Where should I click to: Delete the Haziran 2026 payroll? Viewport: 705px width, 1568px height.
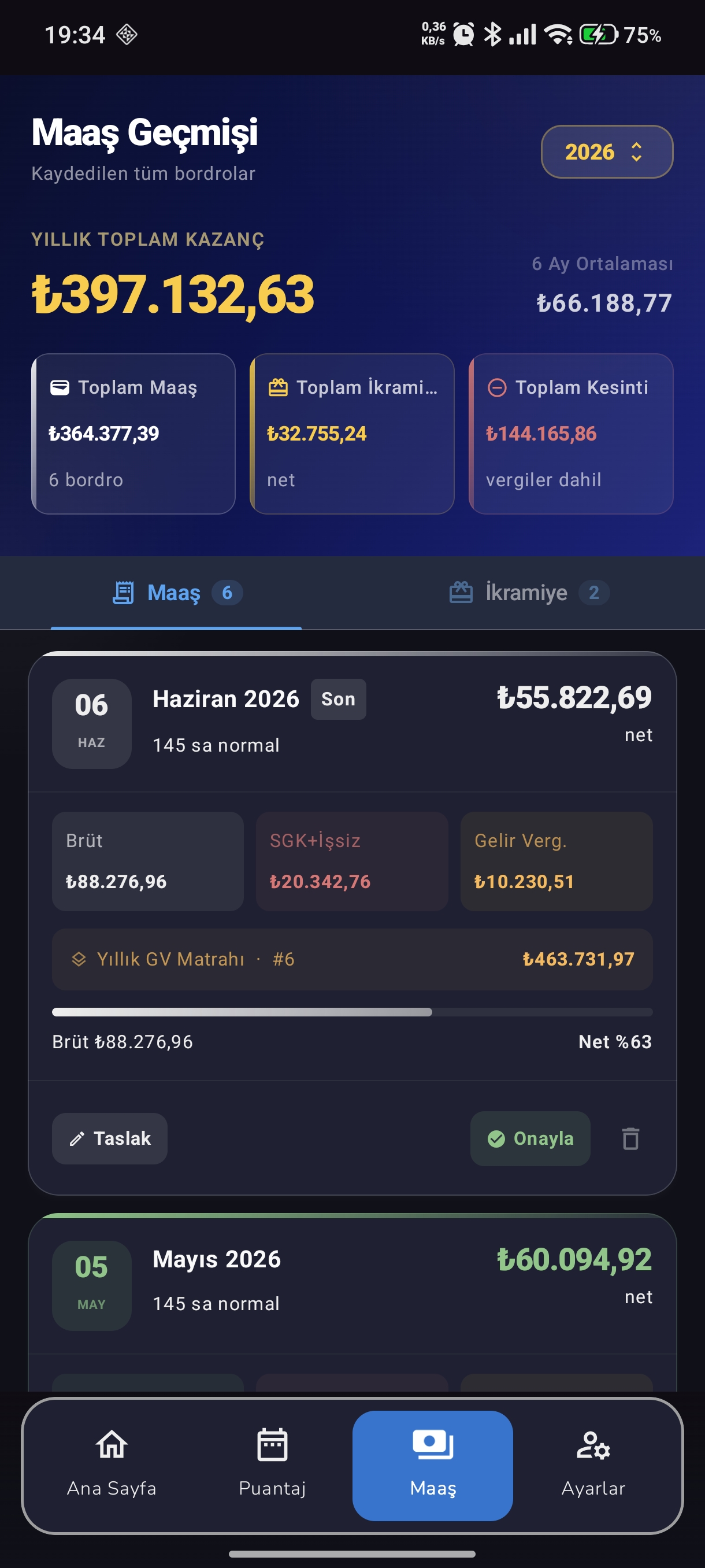tap(630, 1138)
